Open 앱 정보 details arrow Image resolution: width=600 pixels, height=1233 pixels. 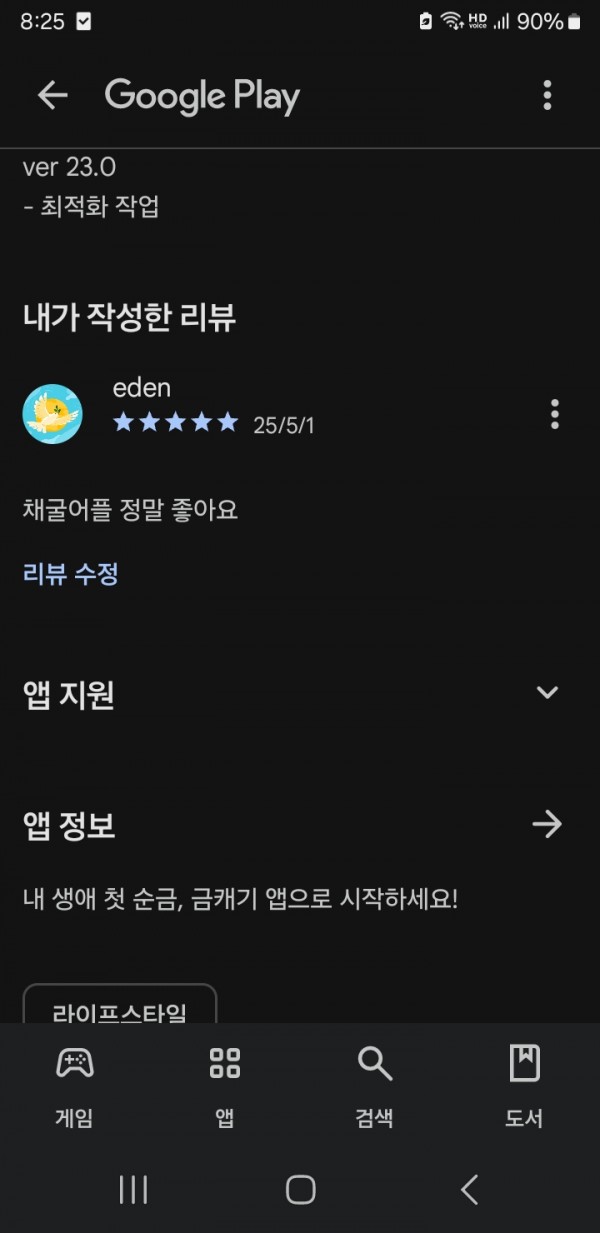tap(547, 825)
